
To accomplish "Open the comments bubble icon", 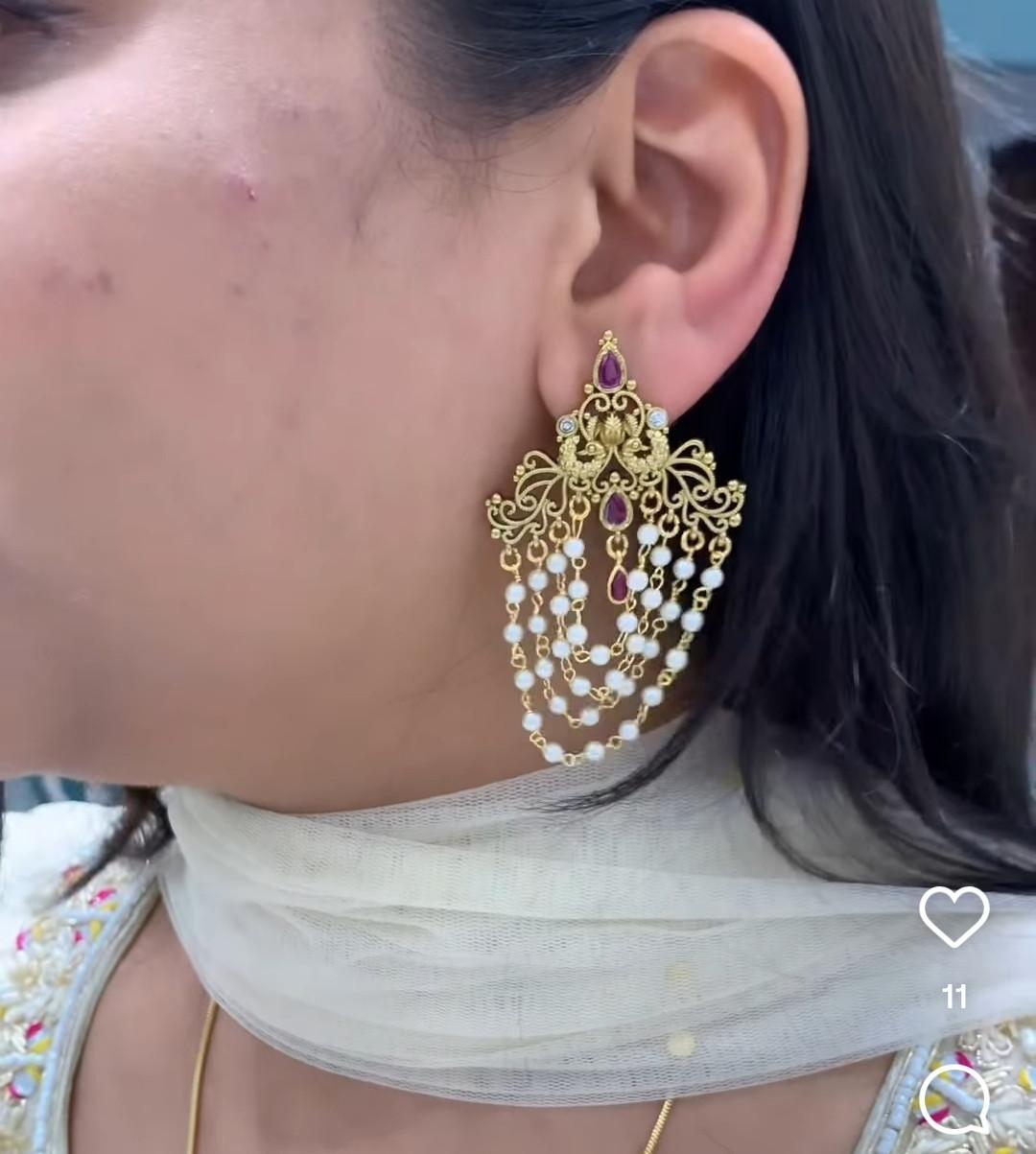I will point(954,1099).
